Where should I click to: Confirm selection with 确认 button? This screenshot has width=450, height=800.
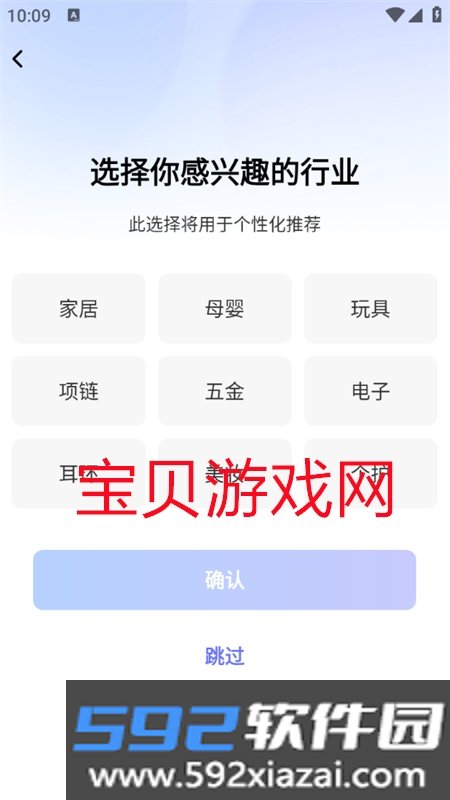tap(224, 580)
